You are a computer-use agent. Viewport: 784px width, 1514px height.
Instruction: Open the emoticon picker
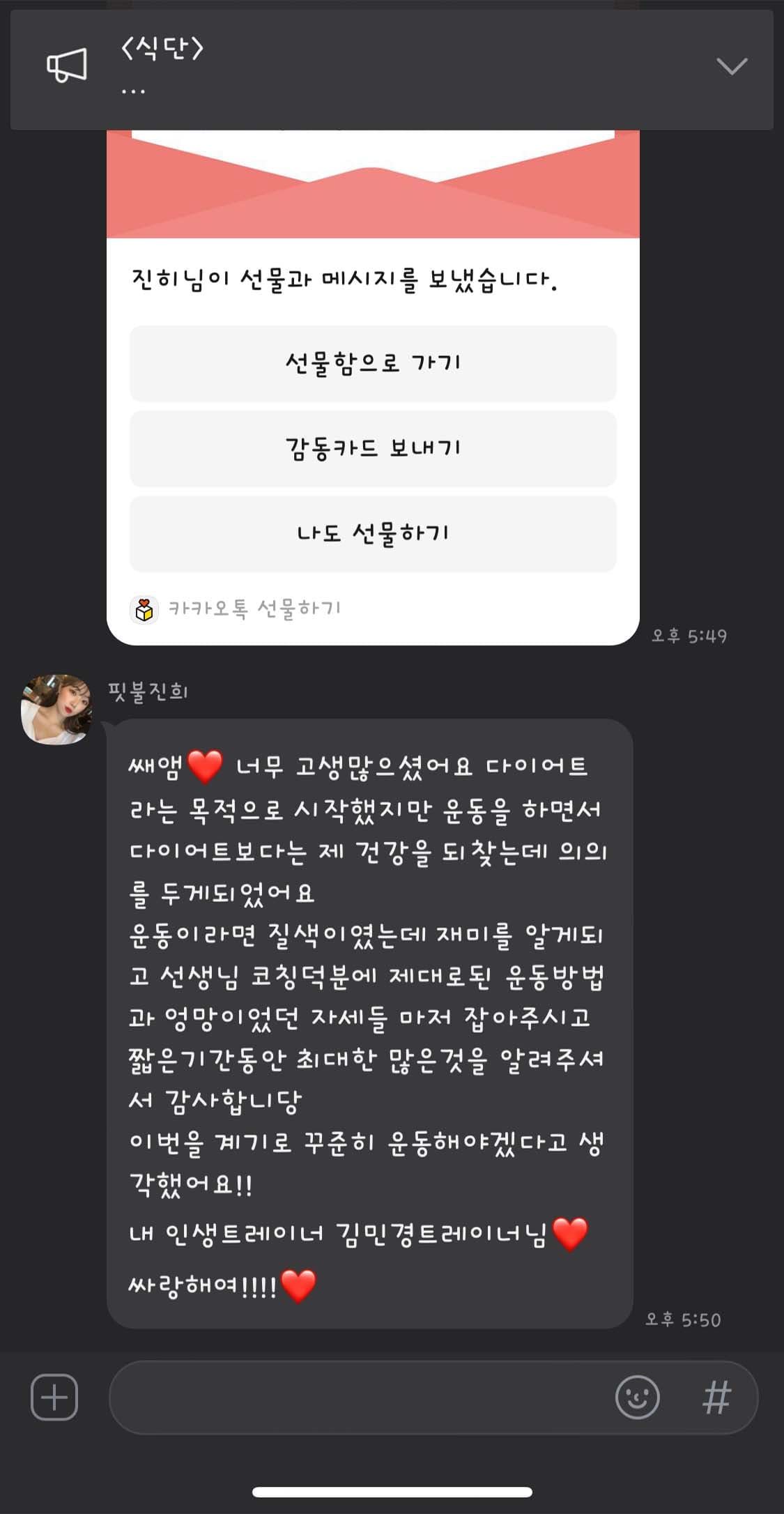pos(637,1398)
